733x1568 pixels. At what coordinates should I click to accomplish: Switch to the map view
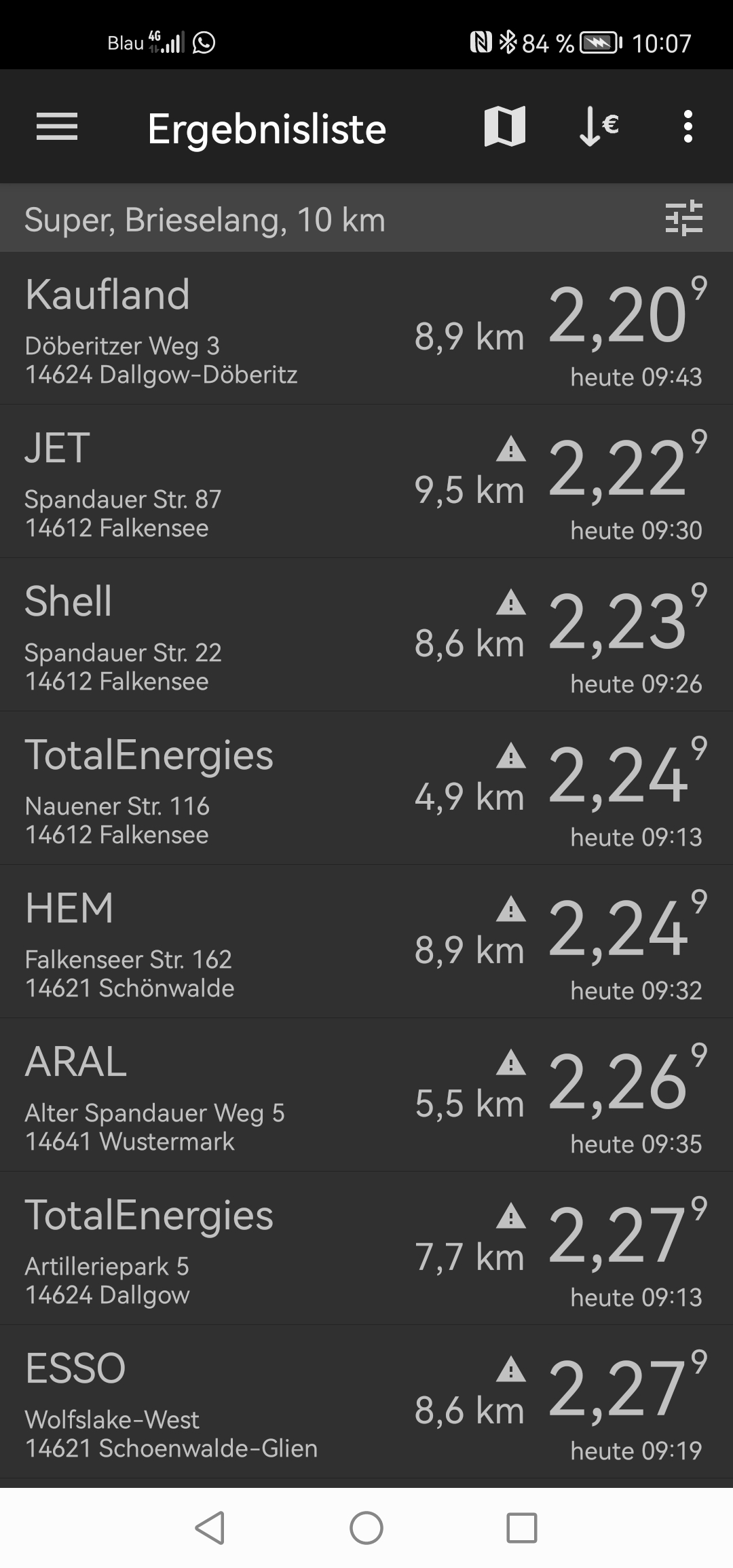coord(505,127)
